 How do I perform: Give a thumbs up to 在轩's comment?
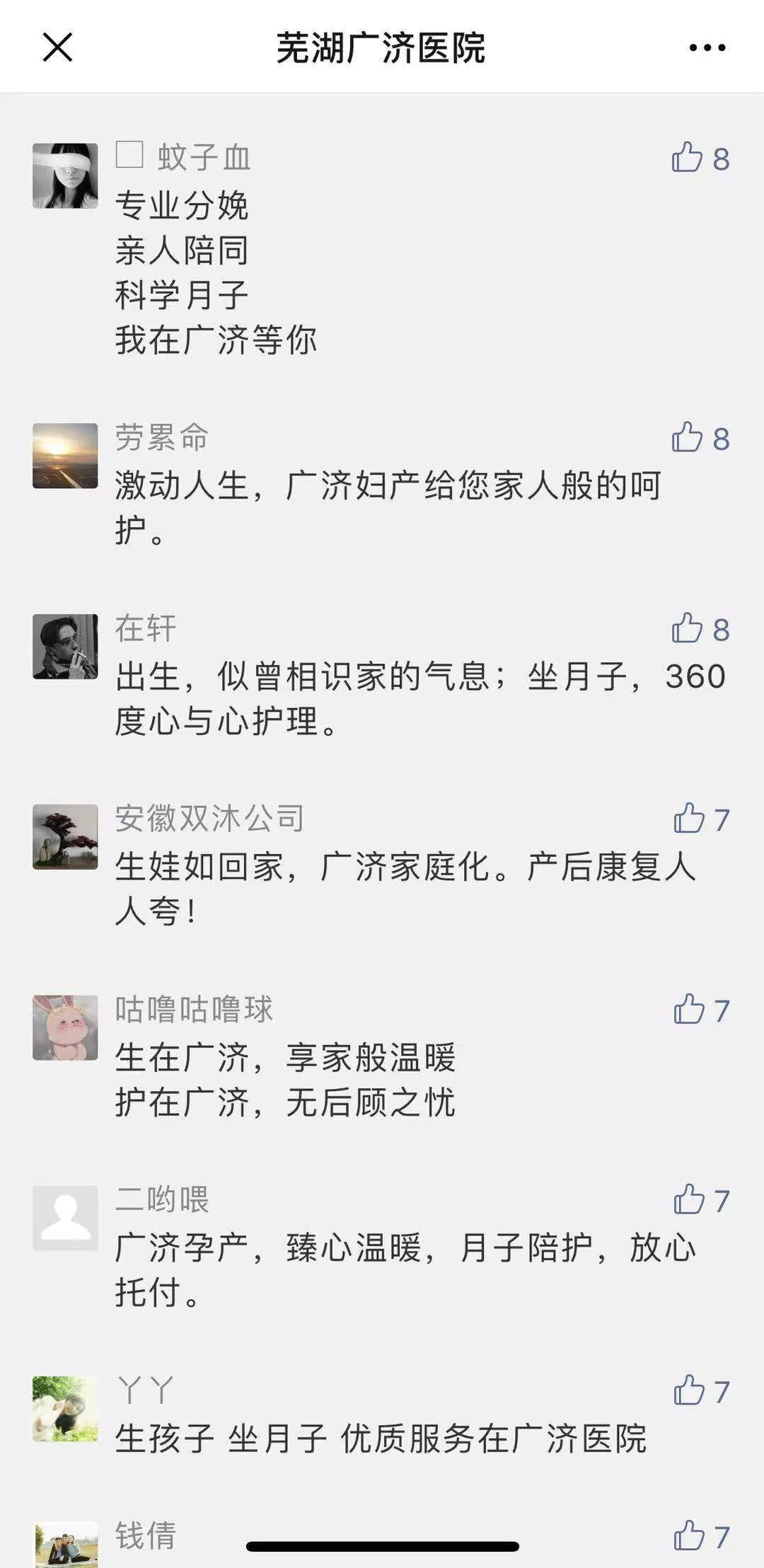(x=687, y=628)
